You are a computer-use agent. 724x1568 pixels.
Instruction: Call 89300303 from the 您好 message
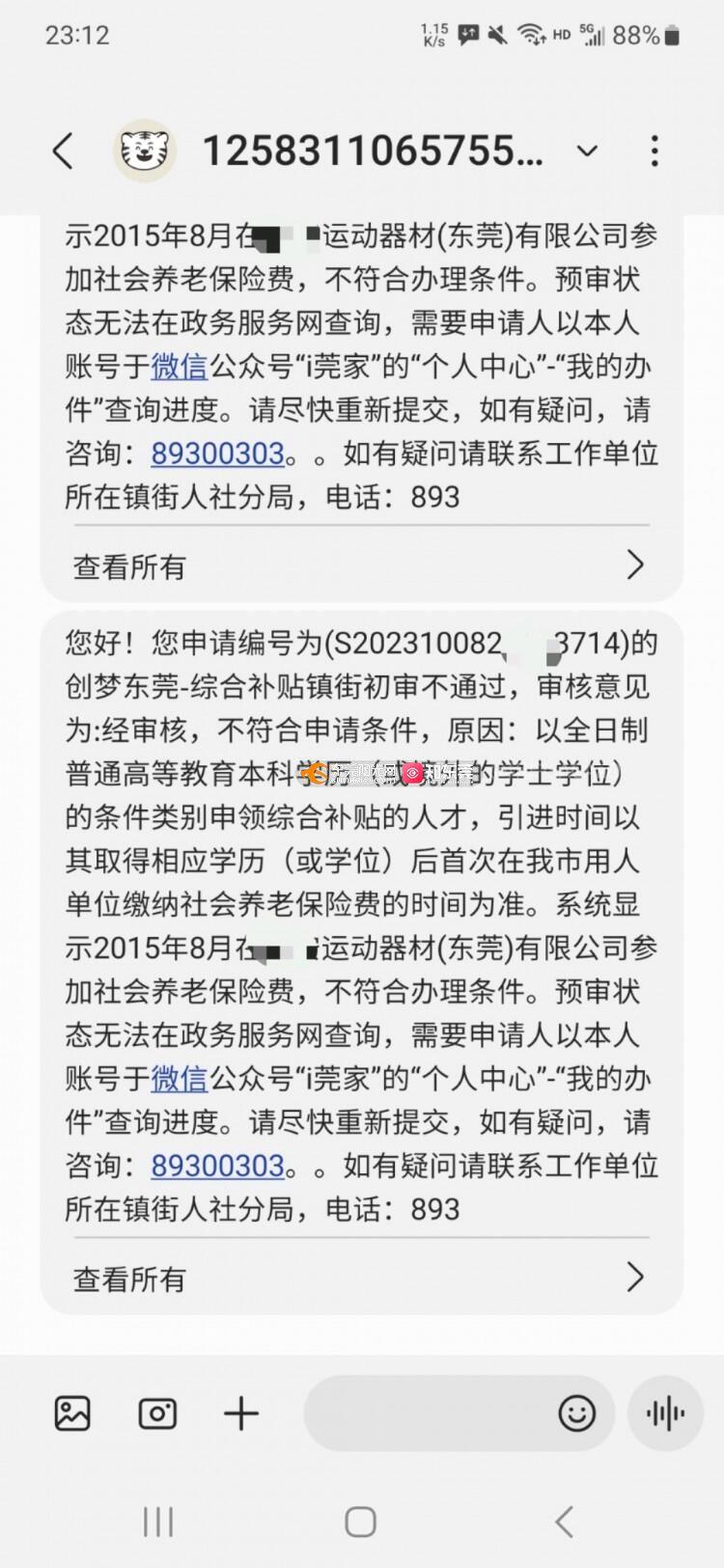pyautogui.click(x=217, y=1166)
